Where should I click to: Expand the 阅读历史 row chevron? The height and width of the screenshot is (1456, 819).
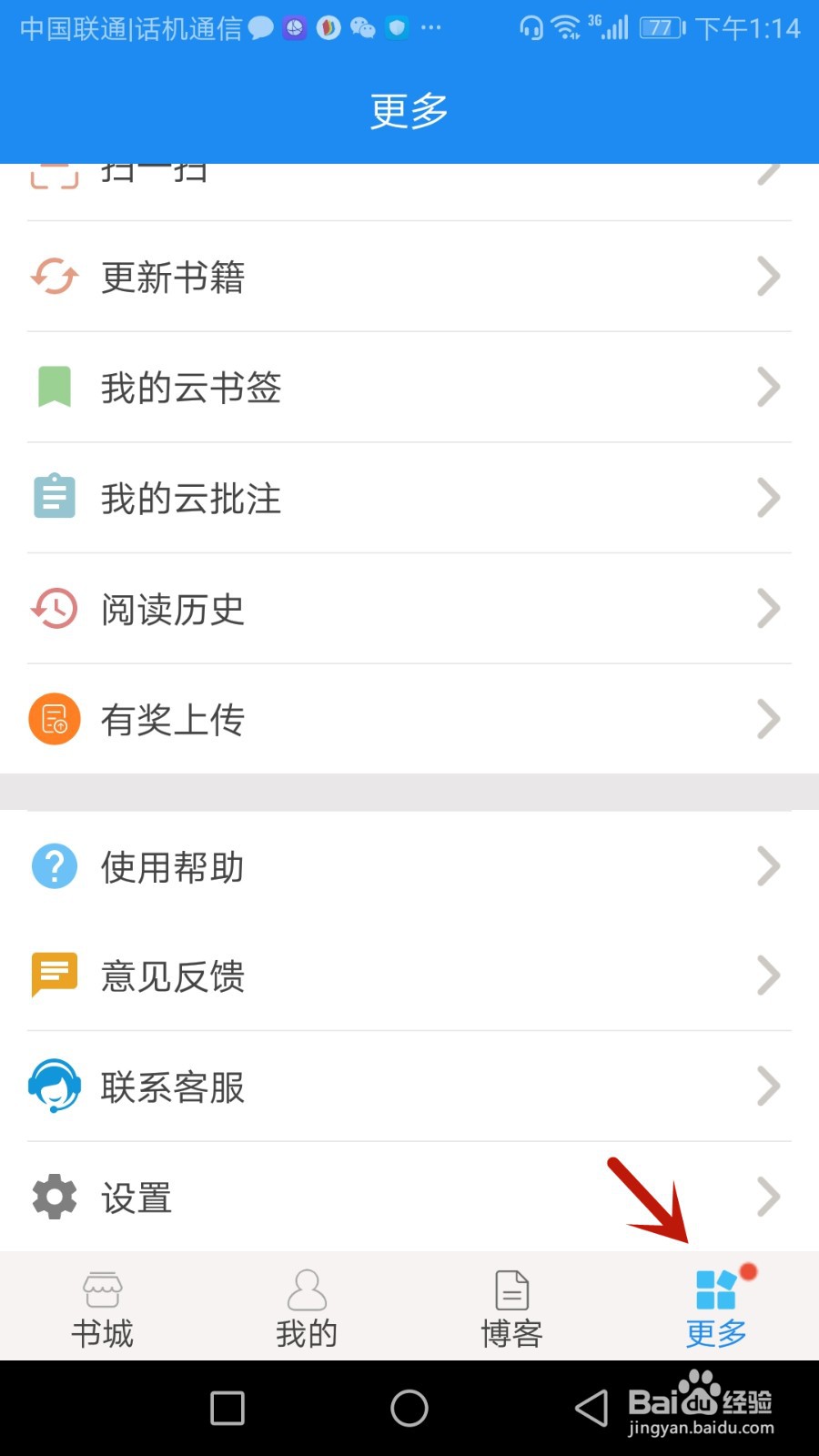(769, 609)
